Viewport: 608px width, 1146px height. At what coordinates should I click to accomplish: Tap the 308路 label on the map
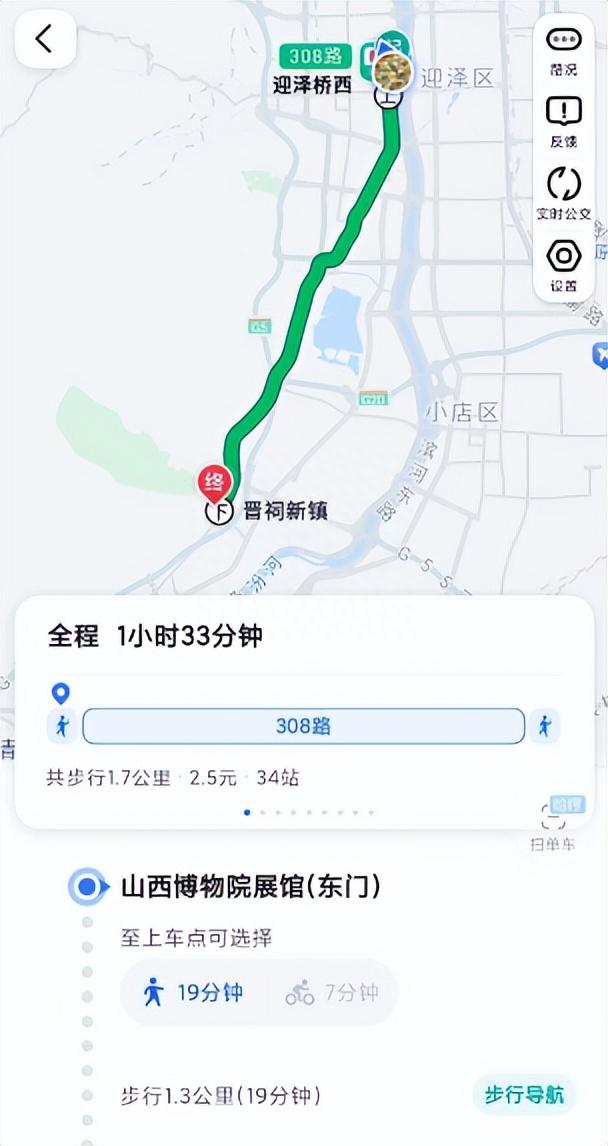pyautogui.click(x=316, y=57)
